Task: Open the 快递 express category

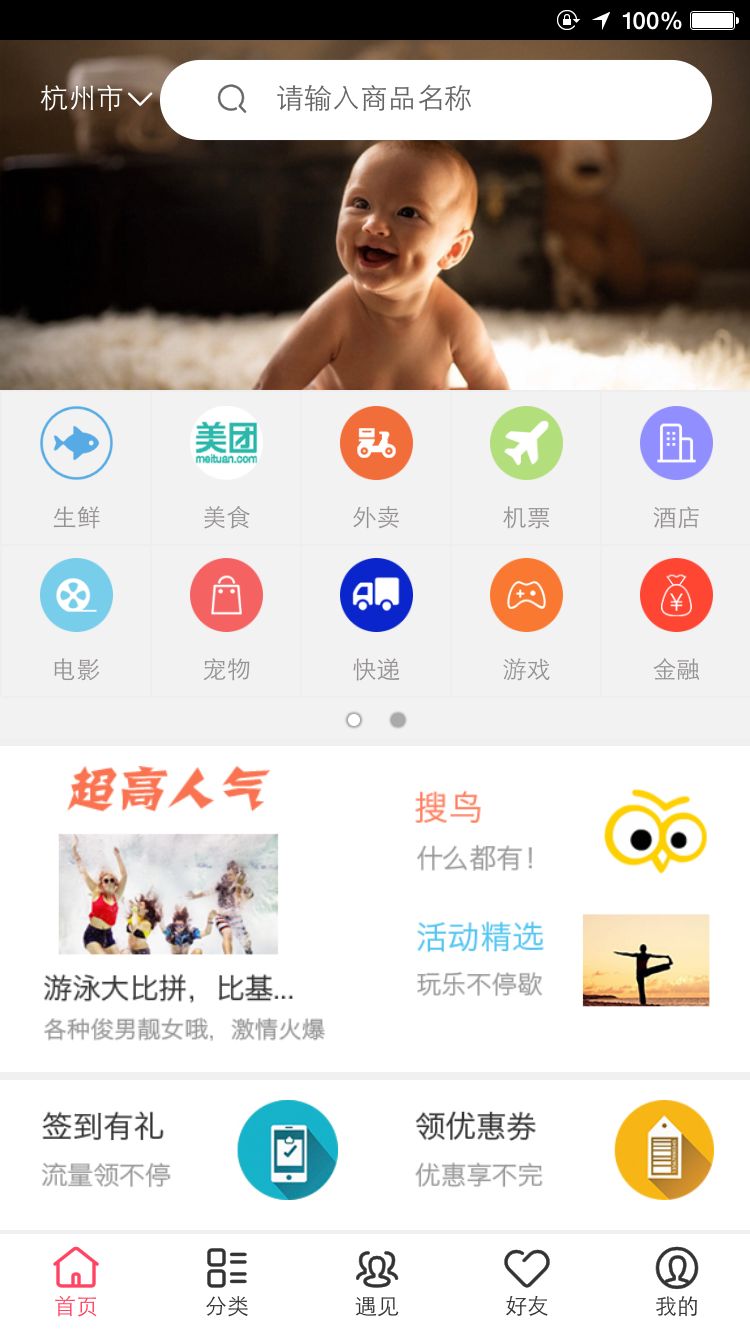Action: coord(376,618)
